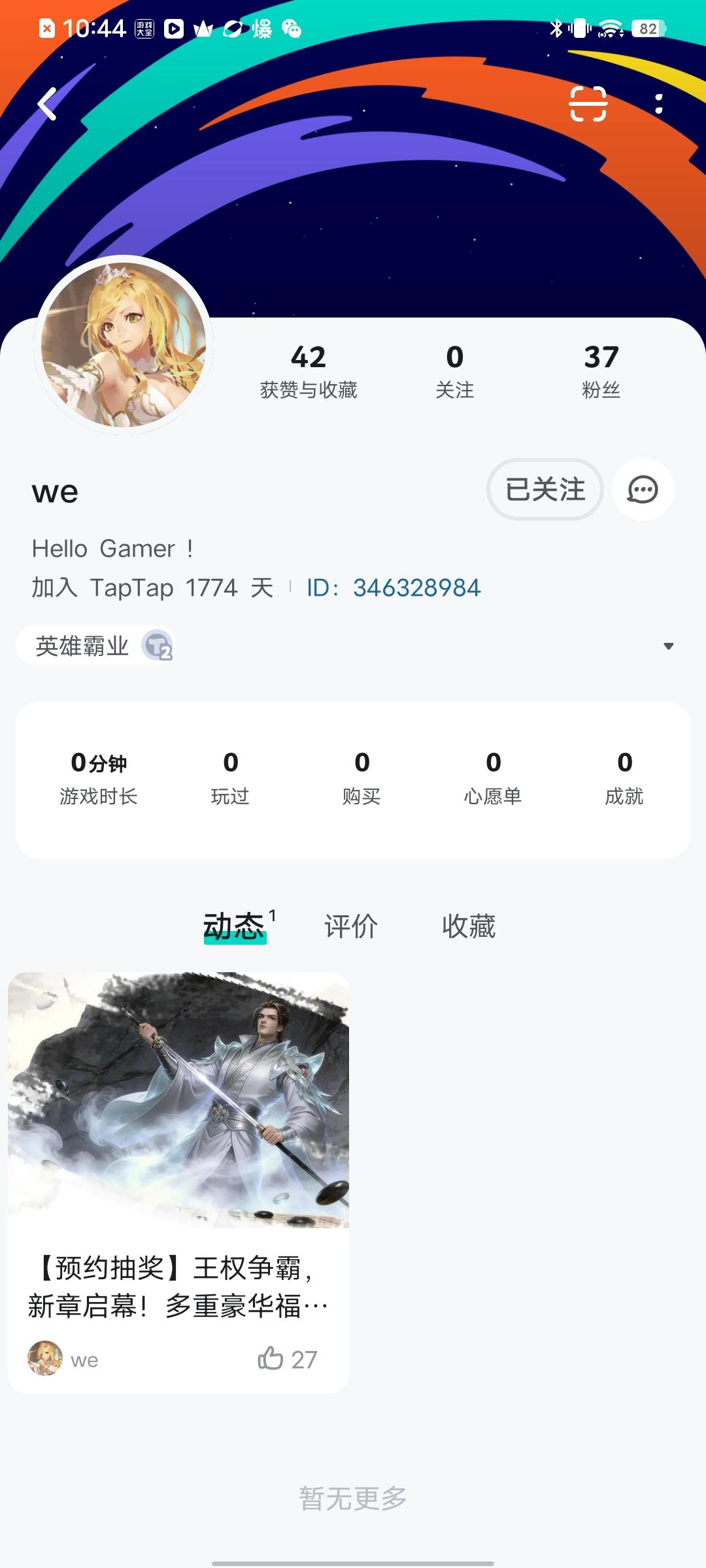This screenshot has height=1568, width=706.
Task: Open the 英雄霸业 badge chip
Action: pyautogui.click(x=96, y=645)
